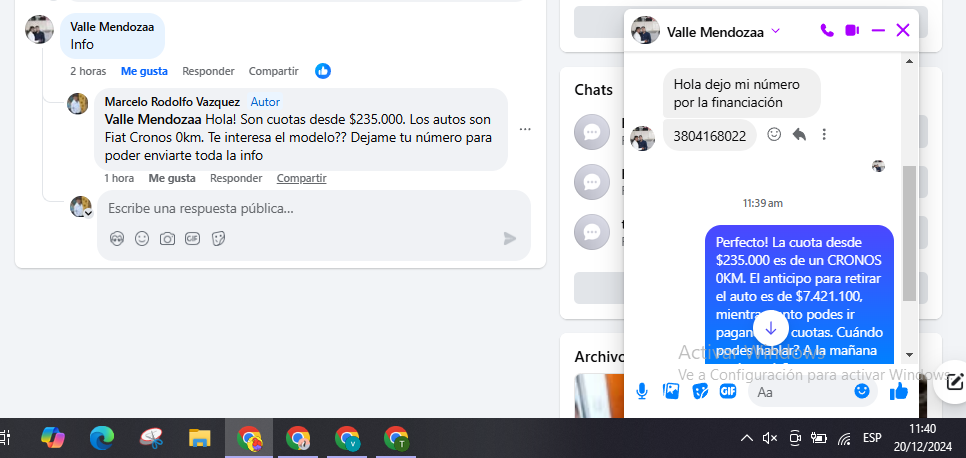Open emoji picker in the message field
966x458 pixels.
862,391
